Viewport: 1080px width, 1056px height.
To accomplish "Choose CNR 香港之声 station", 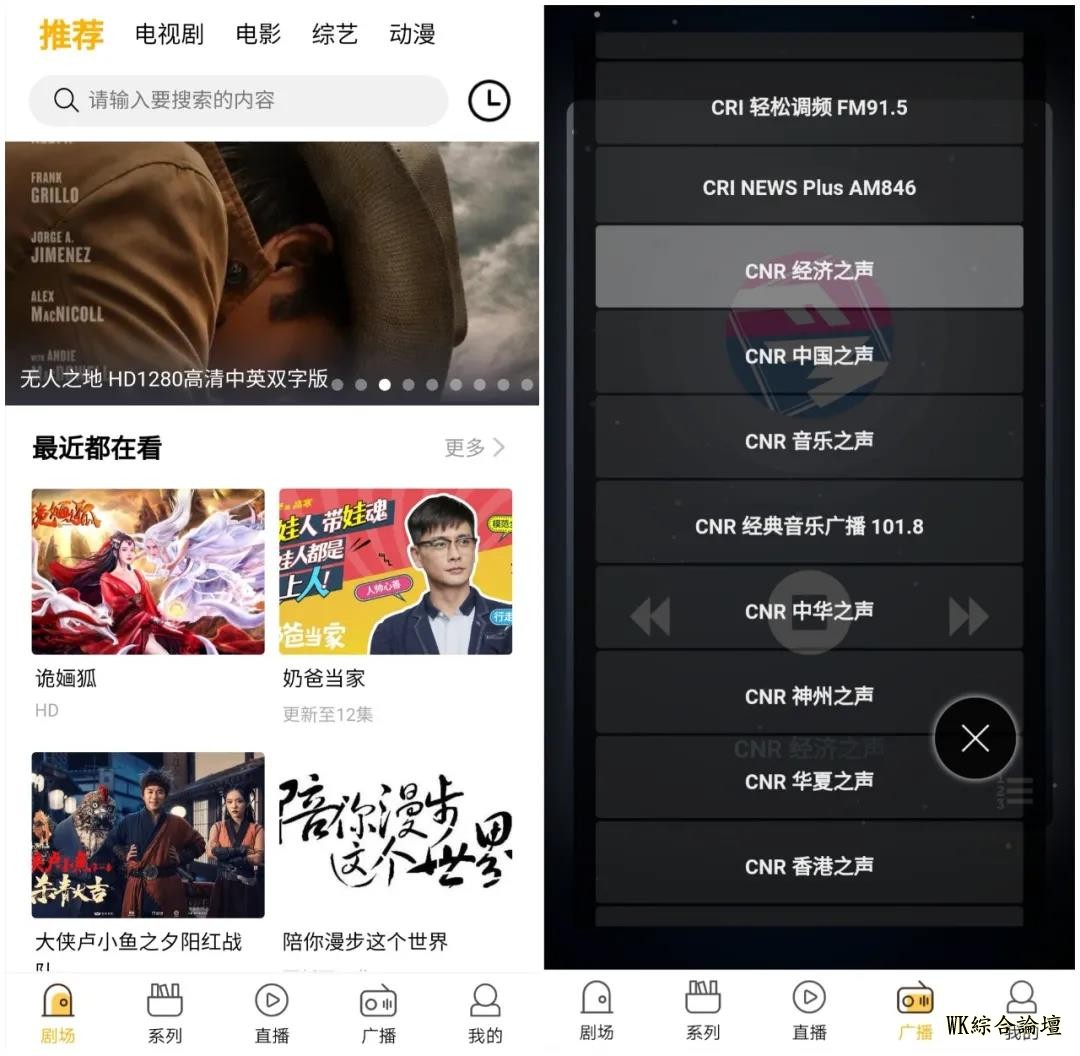I will pyautogui.click(x=809, y=866).
